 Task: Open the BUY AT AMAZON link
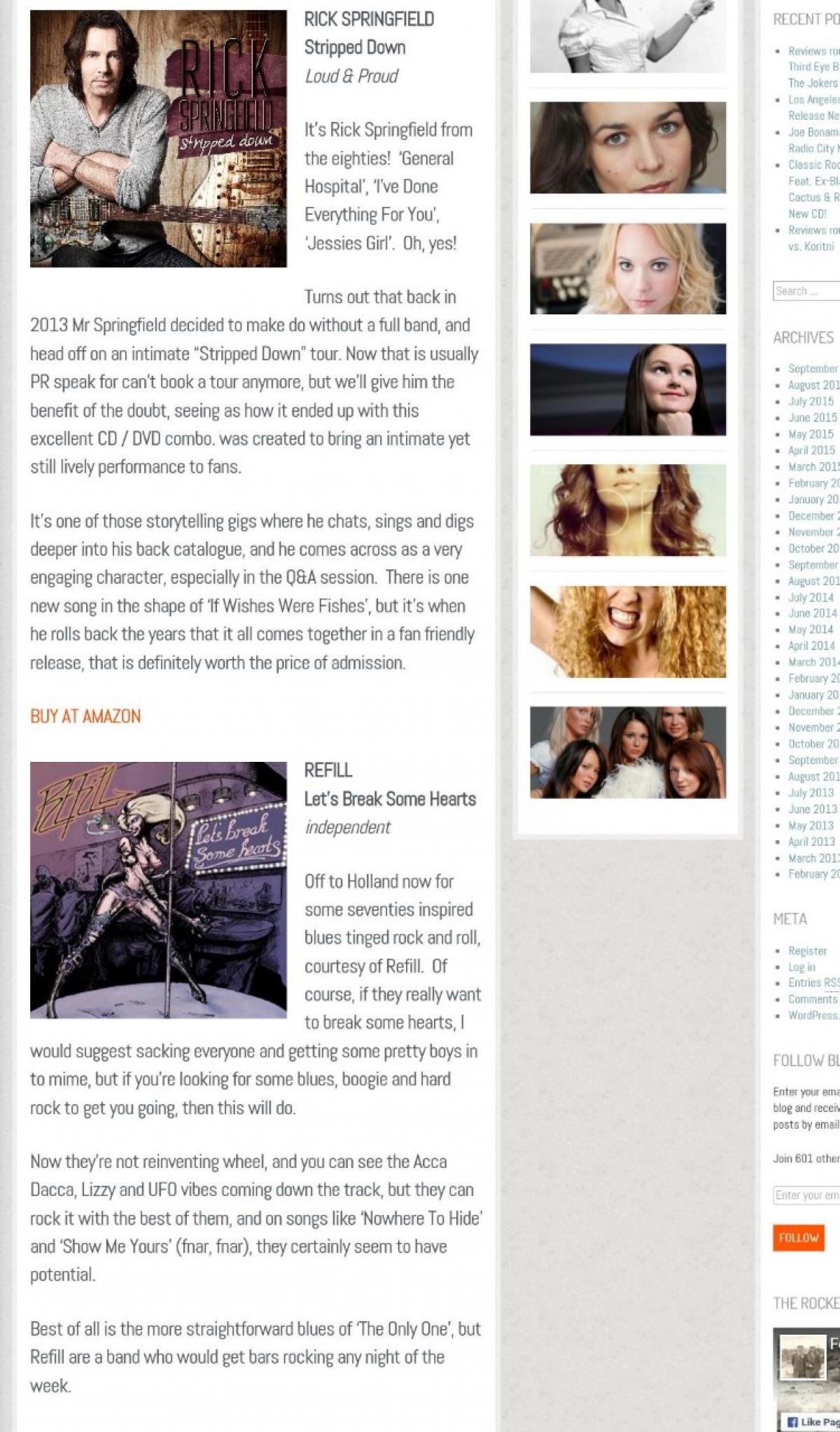pyautogui.click(x=85, y=716)
